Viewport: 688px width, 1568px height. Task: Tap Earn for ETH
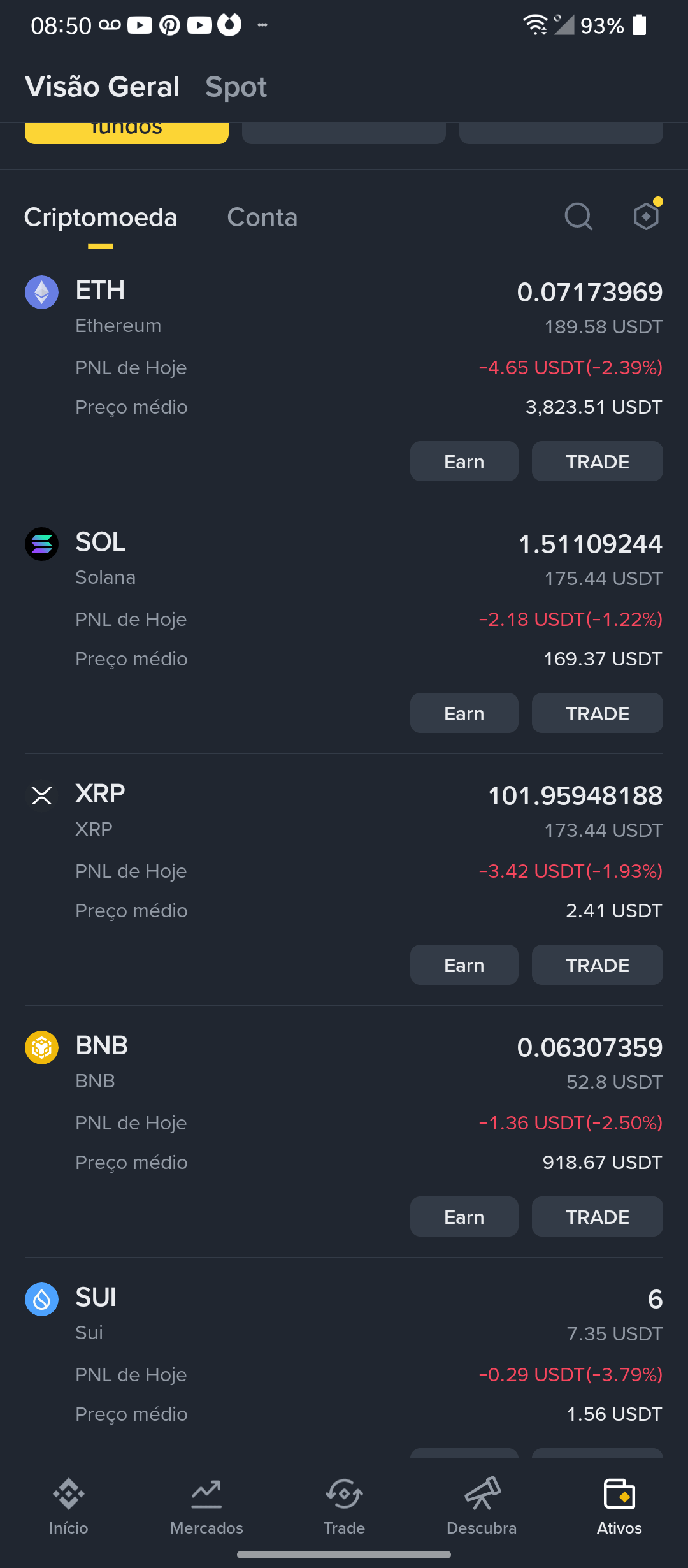[x=464, y=461]
